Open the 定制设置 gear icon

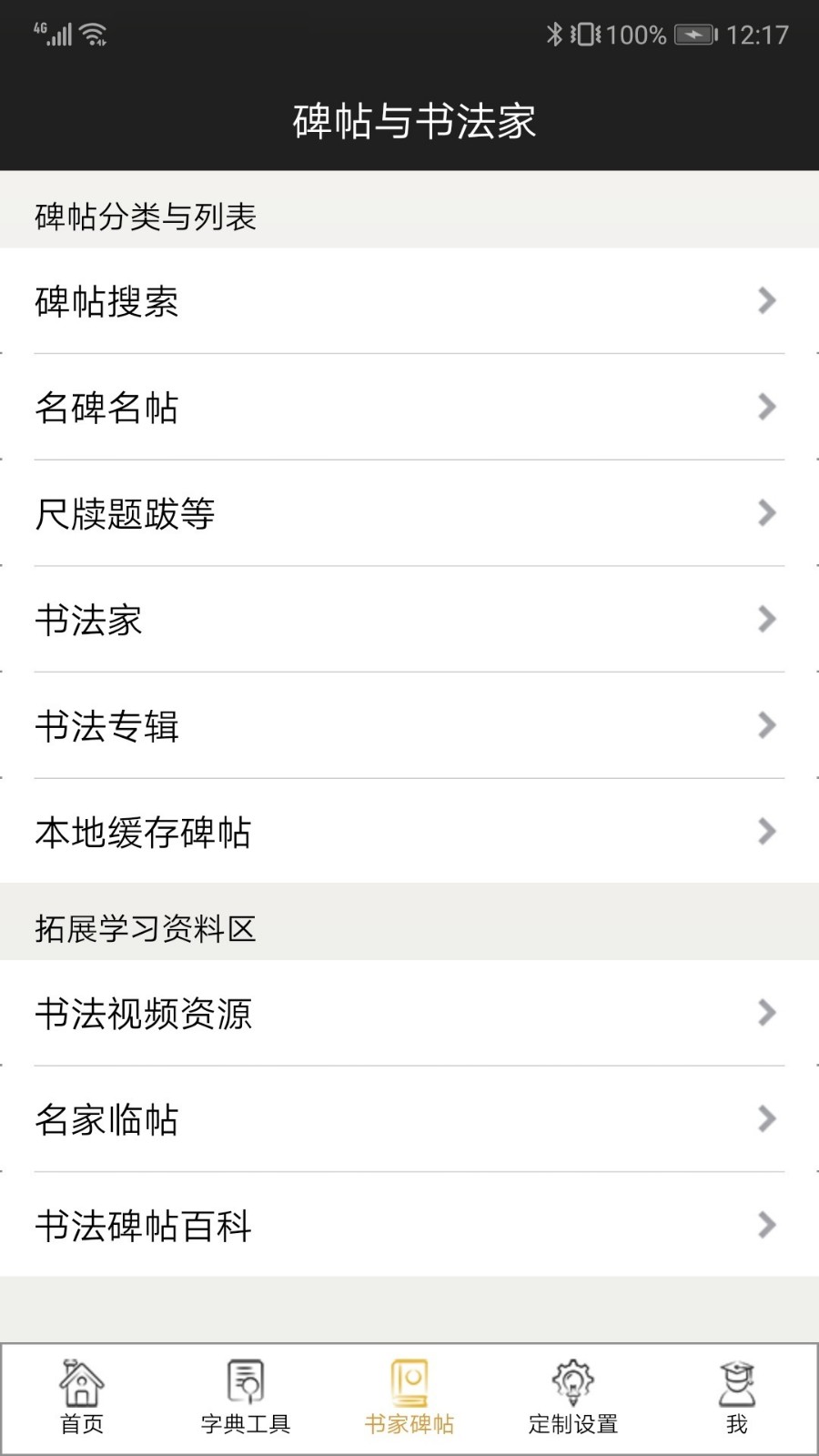[x=572, y=1388]
